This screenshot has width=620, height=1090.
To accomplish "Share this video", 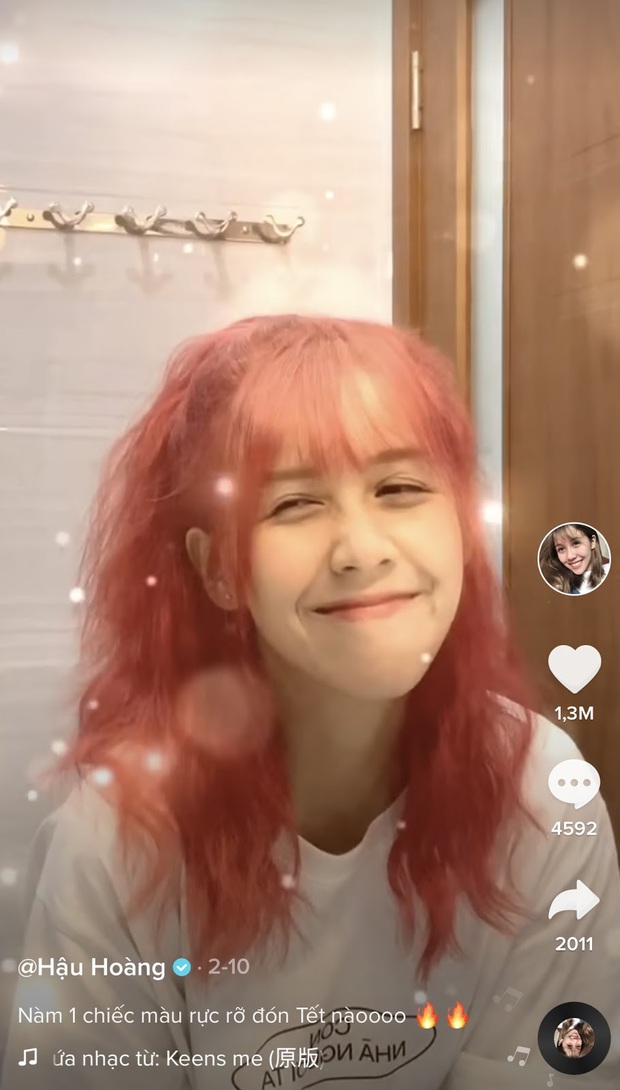I will pos(574,900).
